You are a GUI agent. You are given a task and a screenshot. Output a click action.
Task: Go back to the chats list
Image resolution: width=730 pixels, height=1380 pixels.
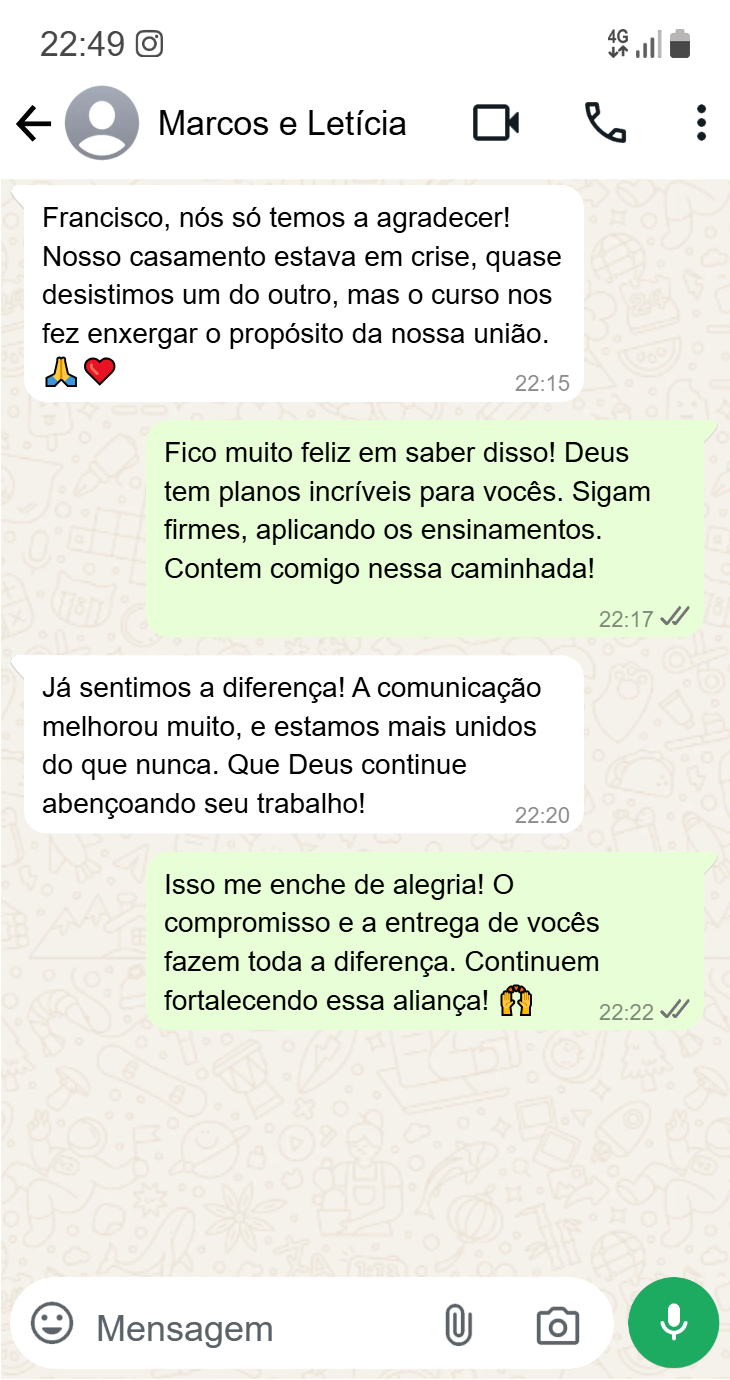33,124
